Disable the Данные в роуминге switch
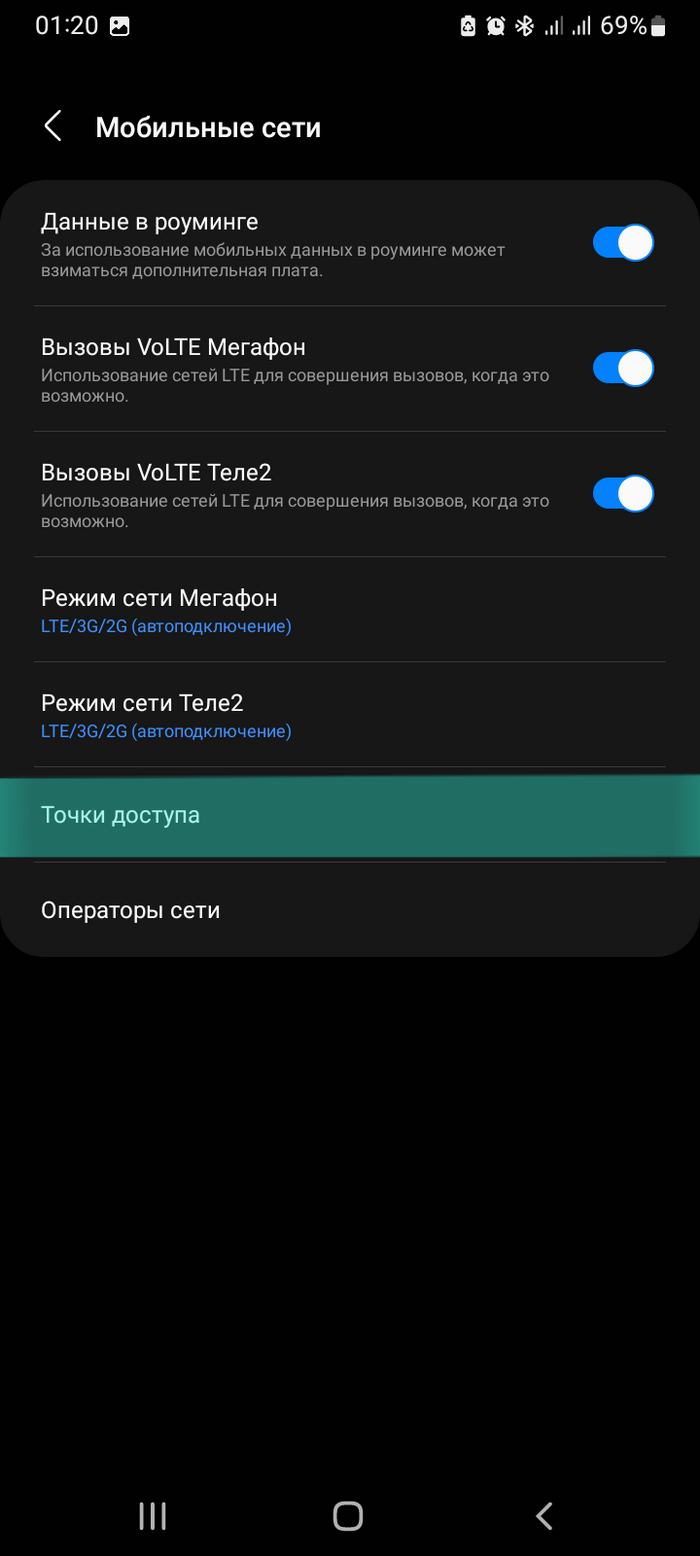This screenshot has height=1556, width=700. pyautogui.click(x=622, y=243)
